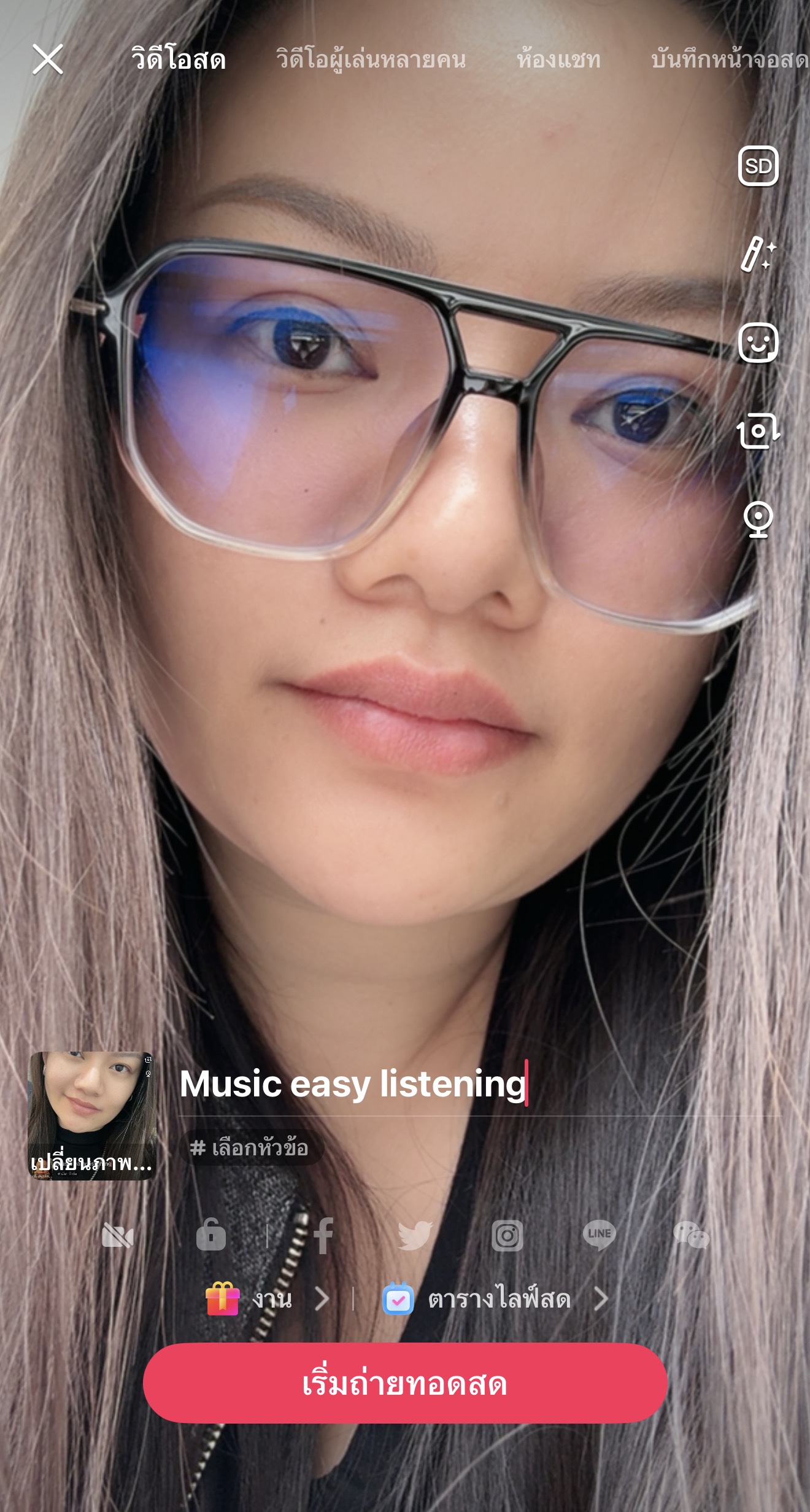
Task: Share the live to Facebook
Action: pyautogui.click(x=323, y=1235)
